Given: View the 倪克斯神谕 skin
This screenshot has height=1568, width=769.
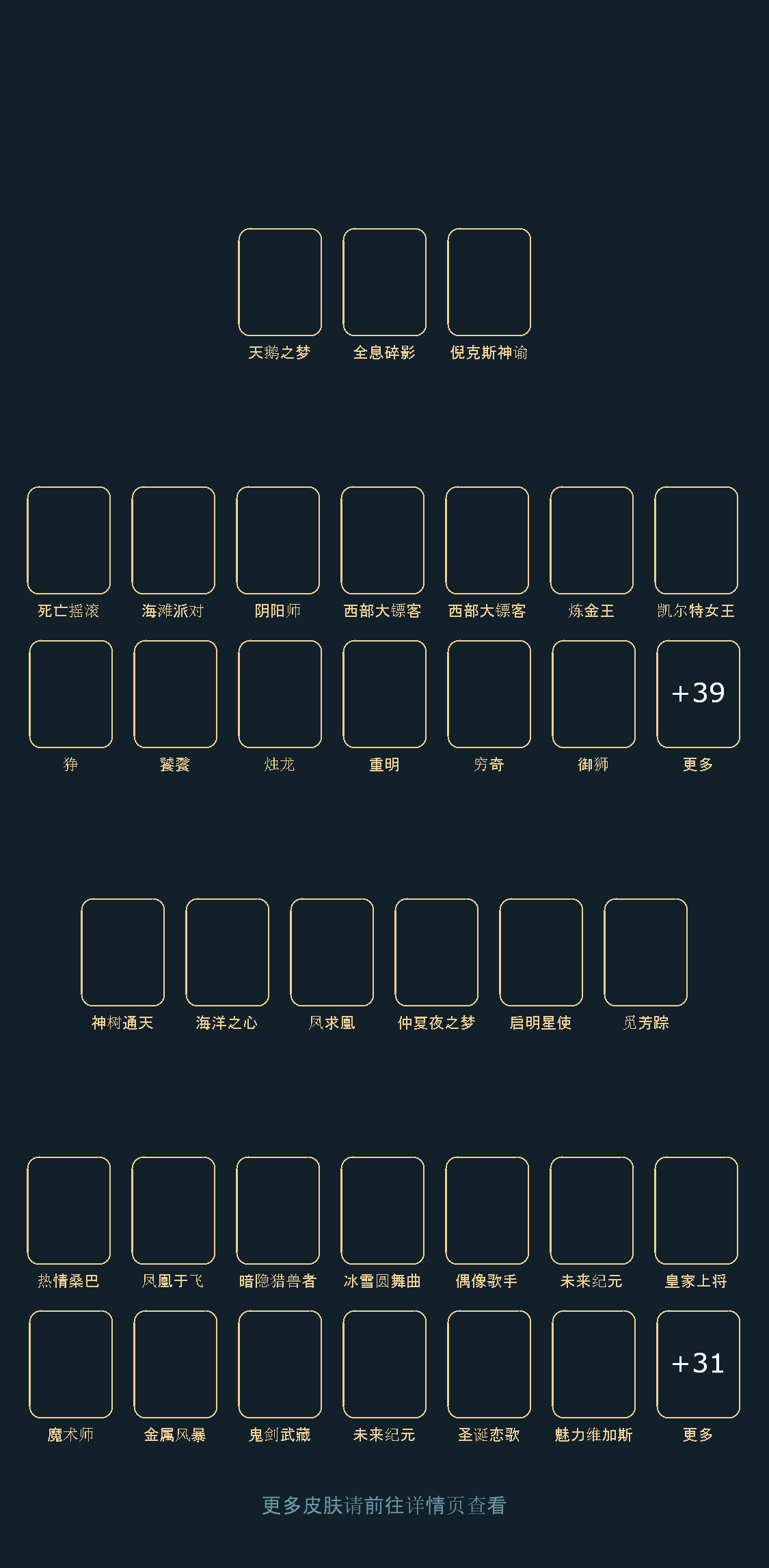Looking at the screenshot, I should pos(489,282).
